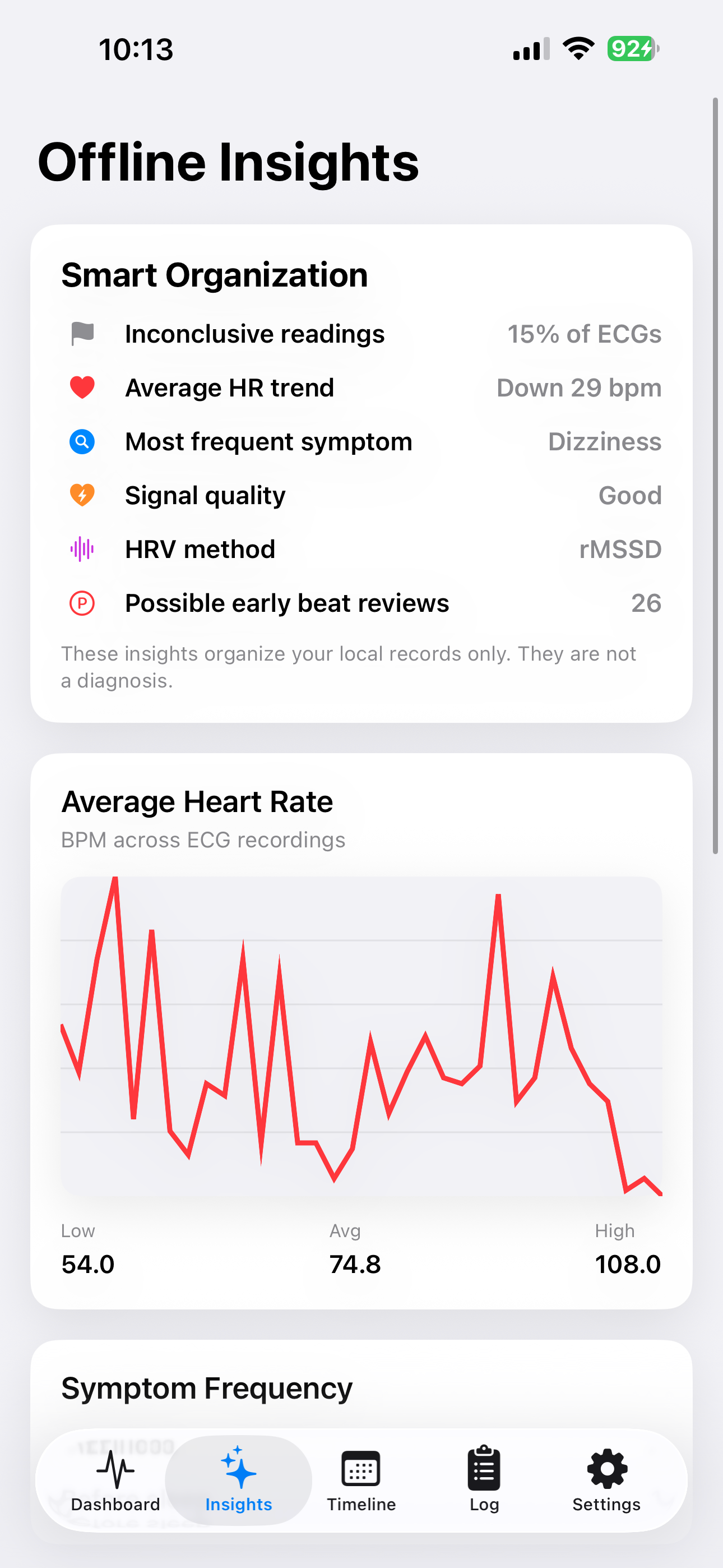The height and width of the screenshot is (1568, 723).
Task: Open the Settings tab
Action: click(x=607, y=1481)
